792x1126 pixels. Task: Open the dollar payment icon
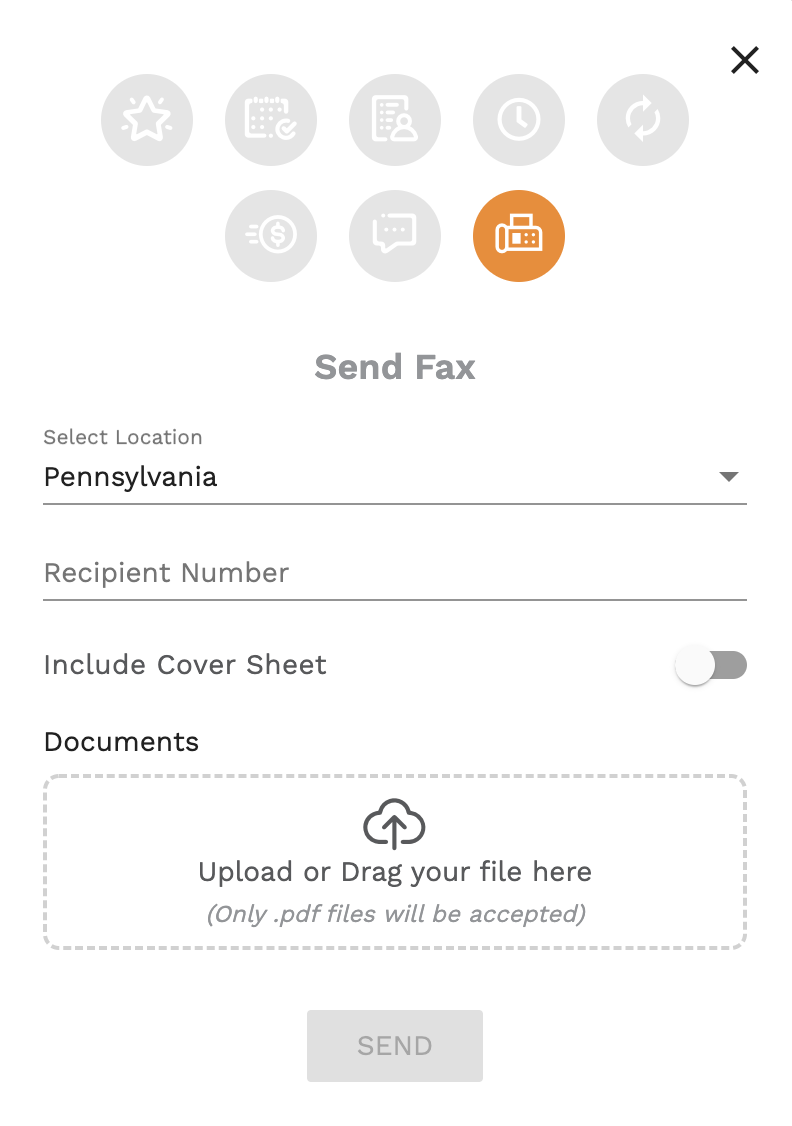[271, 237]
